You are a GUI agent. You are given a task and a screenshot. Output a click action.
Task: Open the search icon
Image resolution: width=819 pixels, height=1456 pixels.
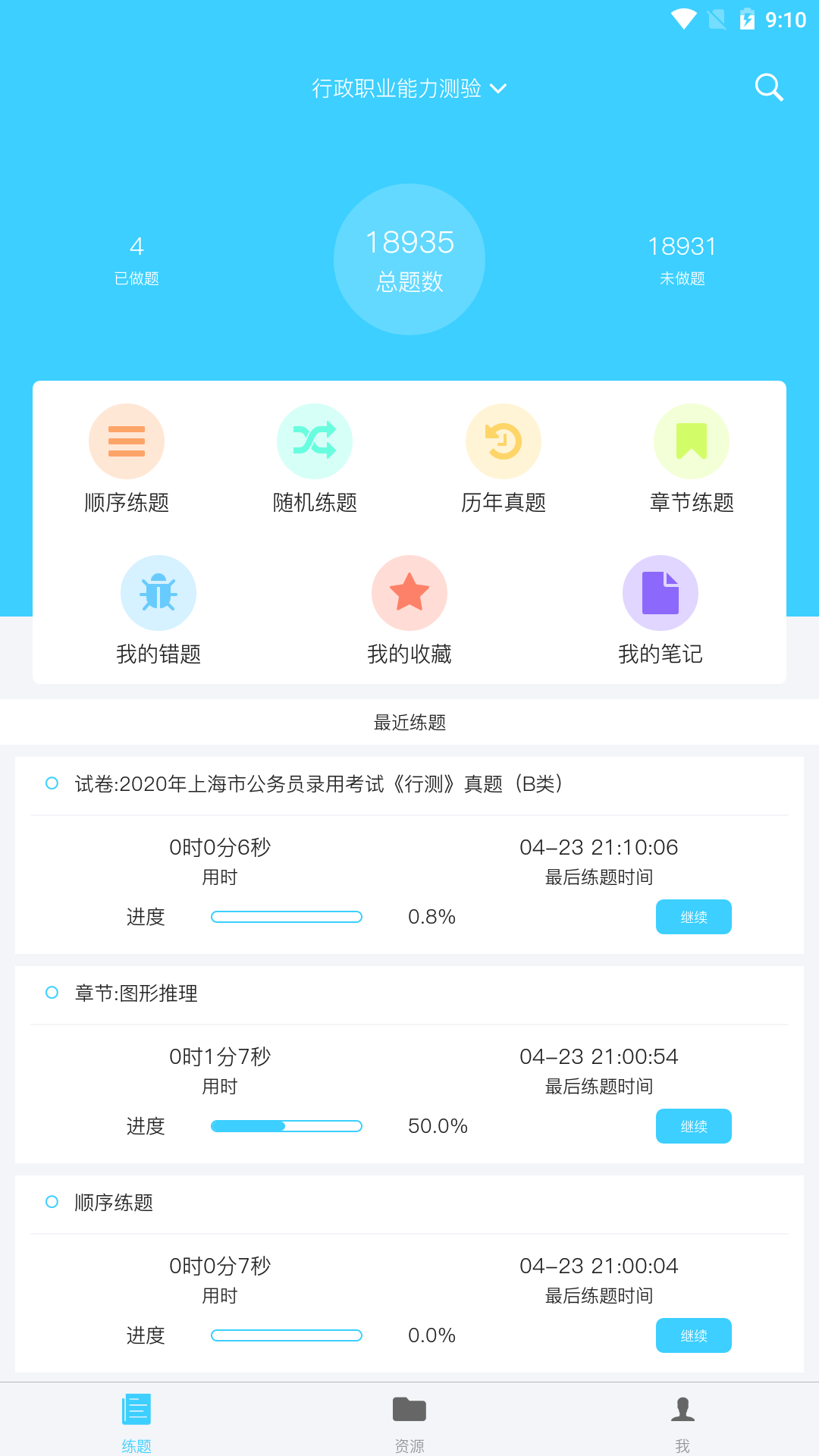pos(768,88)
